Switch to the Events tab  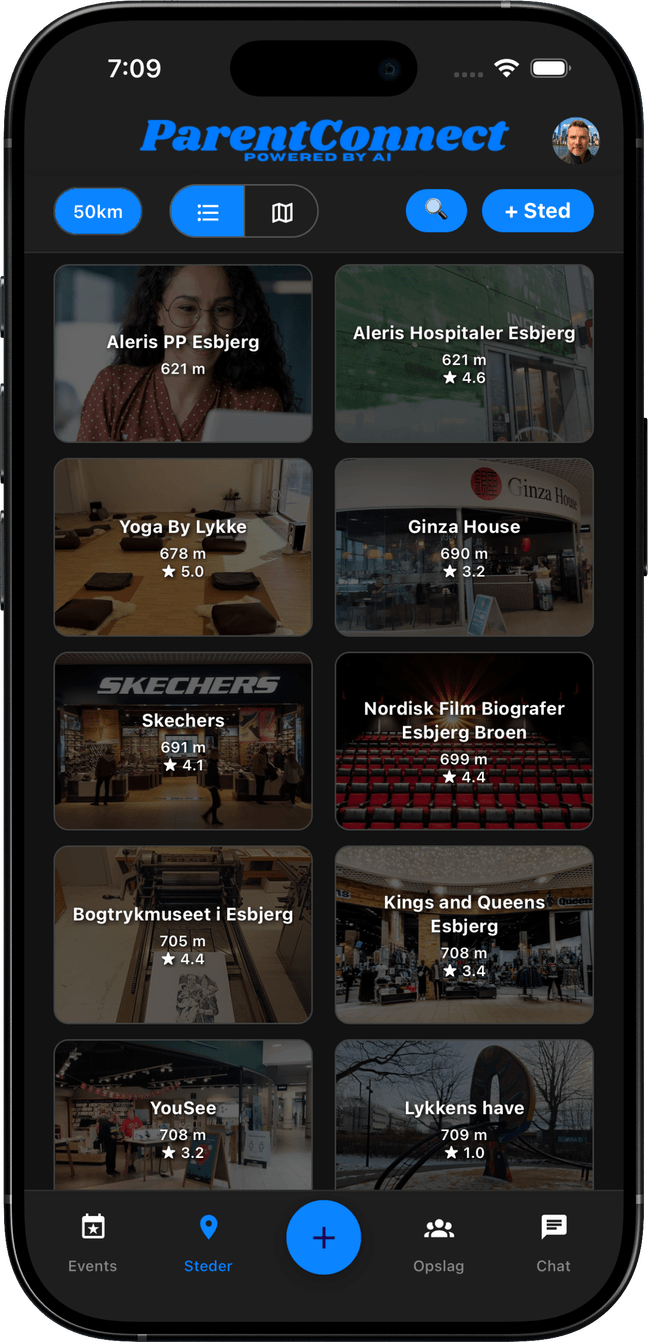(93, 1243)
